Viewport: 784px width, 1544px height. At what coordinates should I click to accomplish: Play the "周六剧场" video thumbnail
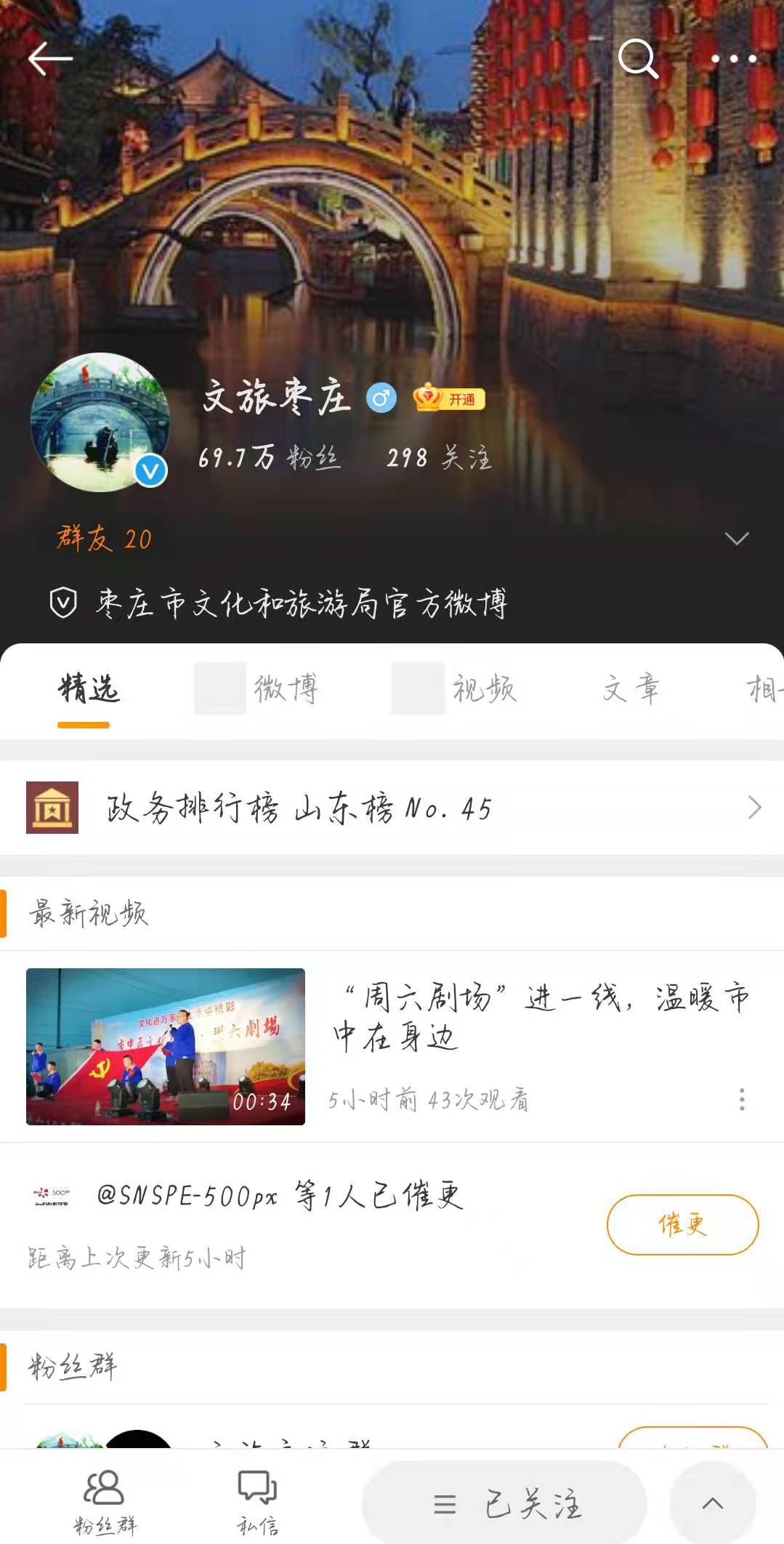[x=166, y=1046]
